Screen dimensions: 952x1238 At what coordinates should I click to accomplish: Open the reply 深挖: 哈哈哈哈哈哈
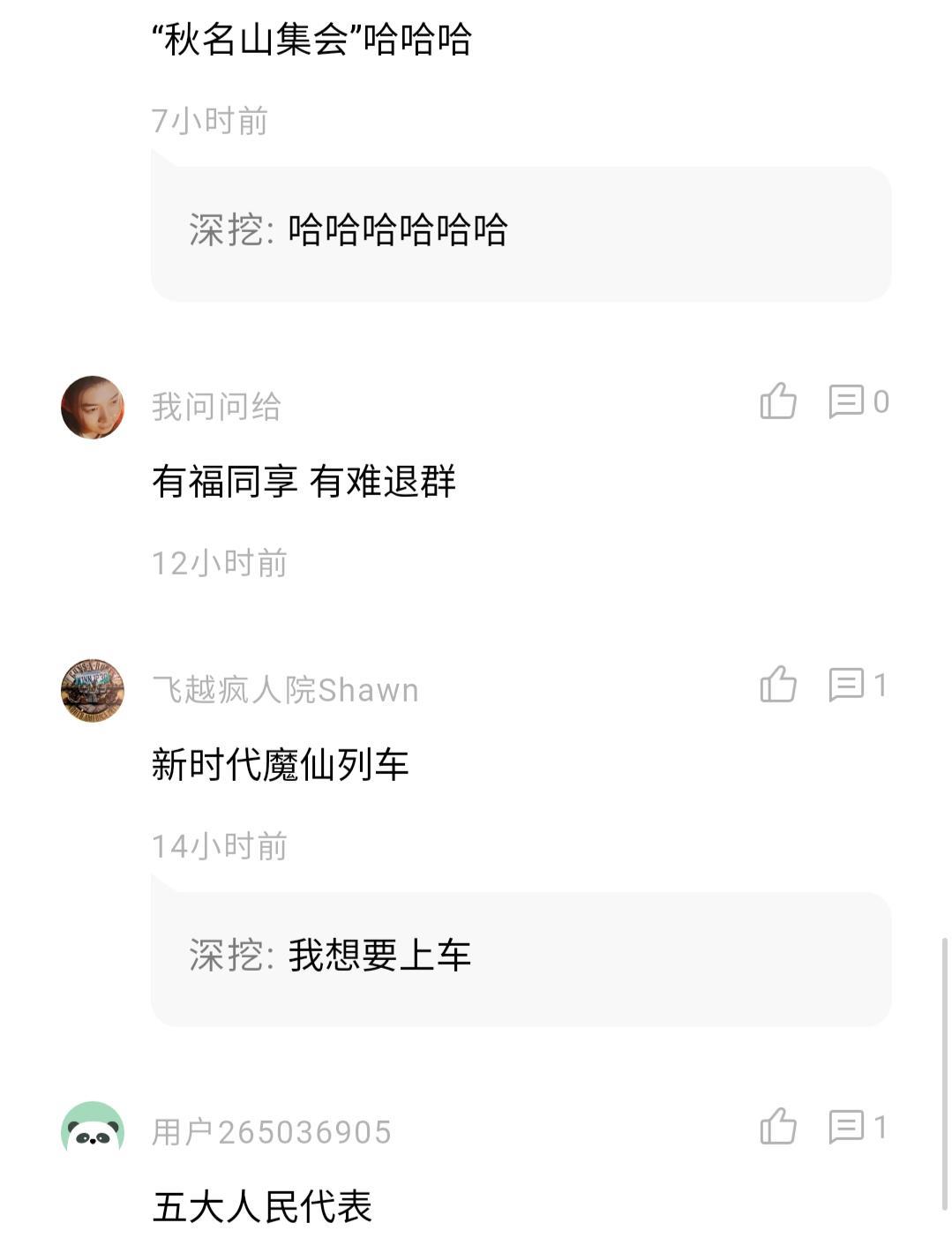[521, 232]
